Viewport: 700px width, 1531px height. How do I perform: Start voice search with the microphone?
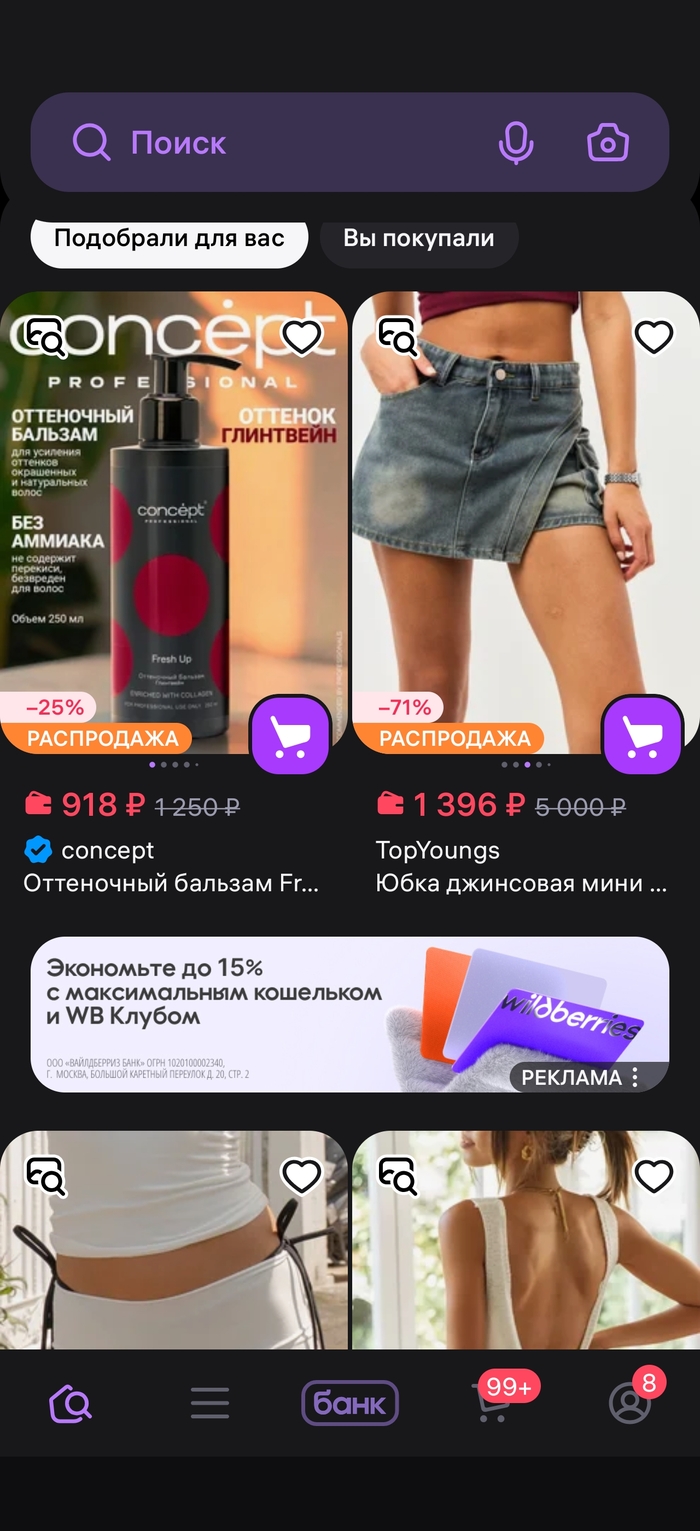point(516,144)
